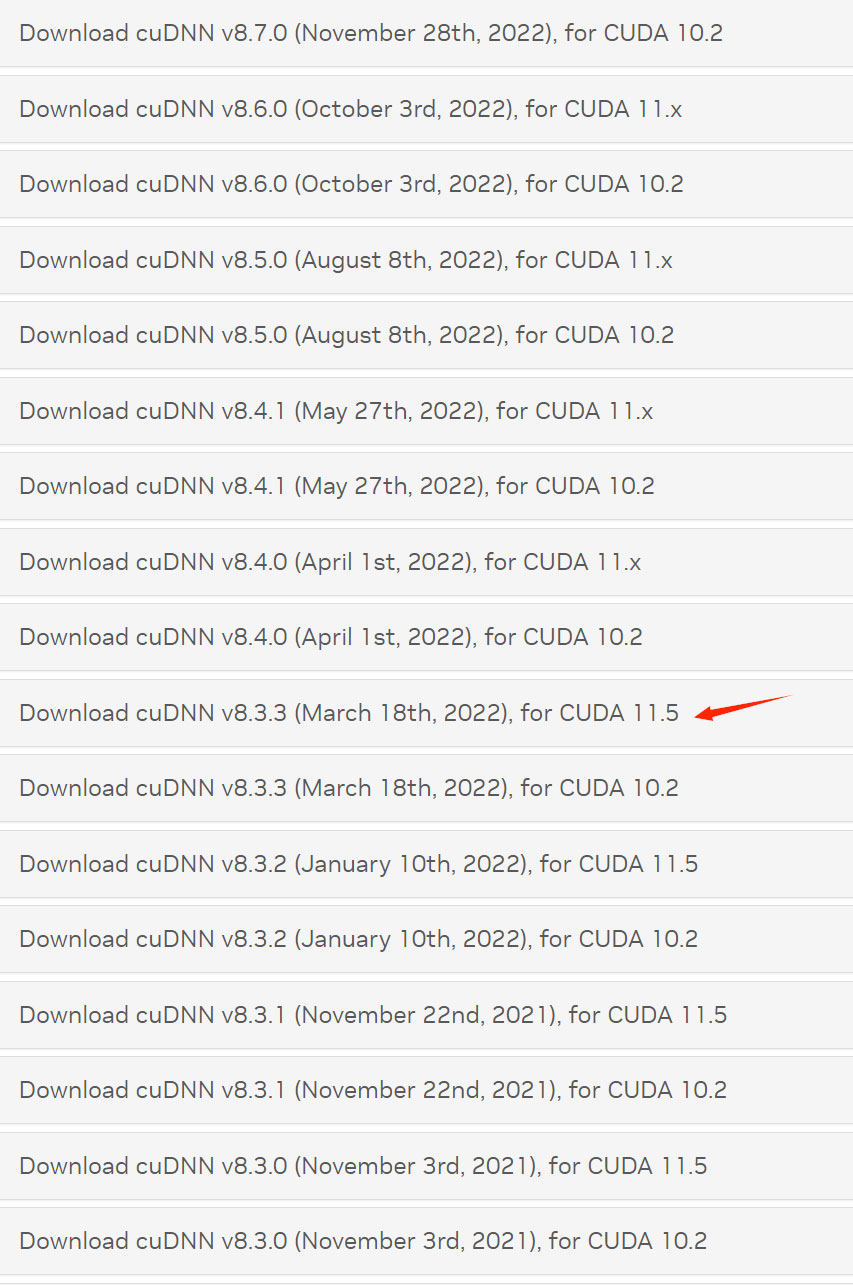
Task: Open cuDNN v8.5.0 for CUDA 11.x
Action: [345, 260]
